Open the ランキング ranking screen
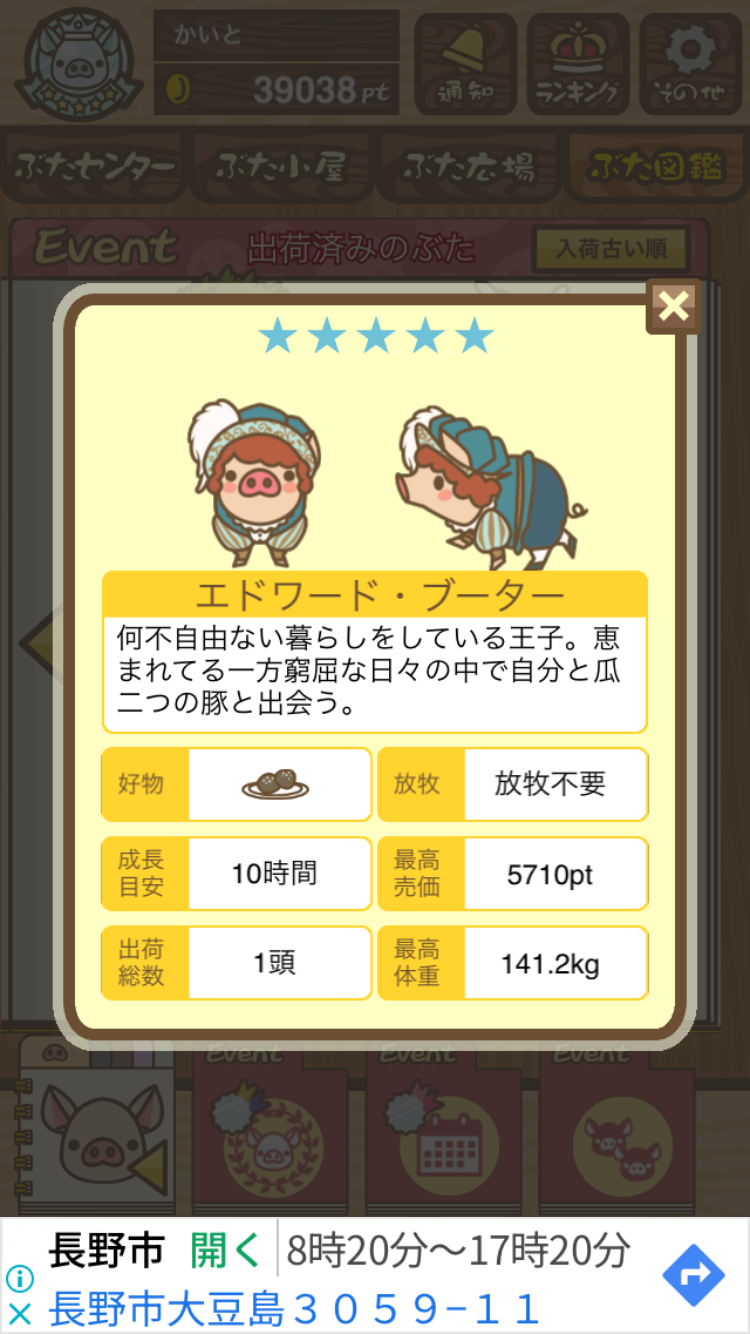This screenshot has width=750, height=1334. coord(578,63)
